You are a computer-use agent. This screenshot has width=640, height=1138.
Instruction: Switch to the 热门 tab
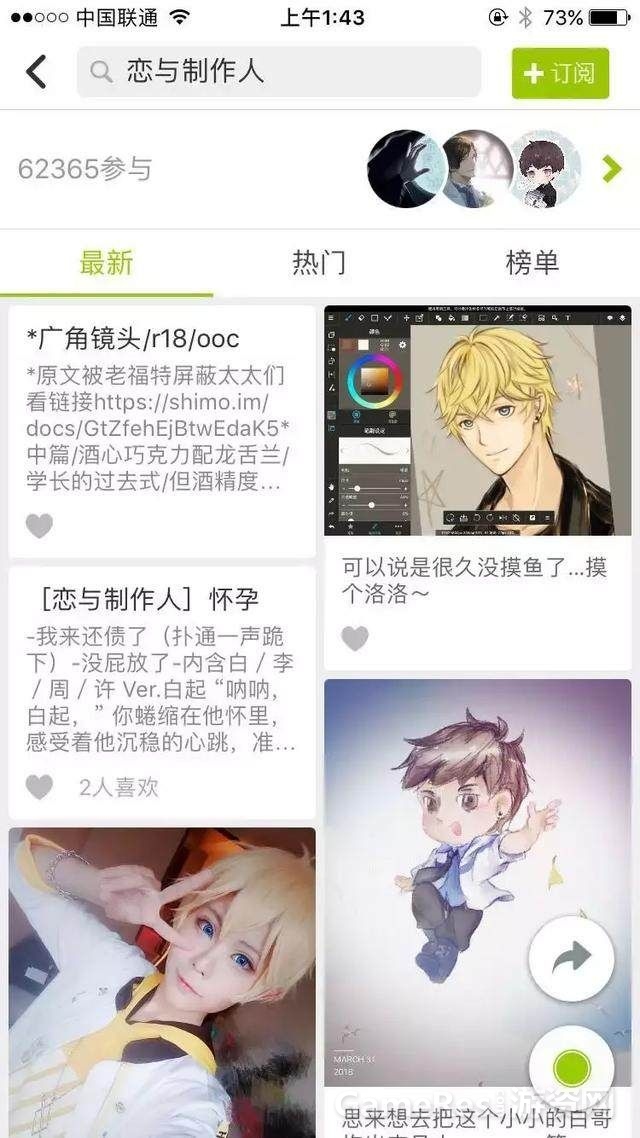point(319,263)
